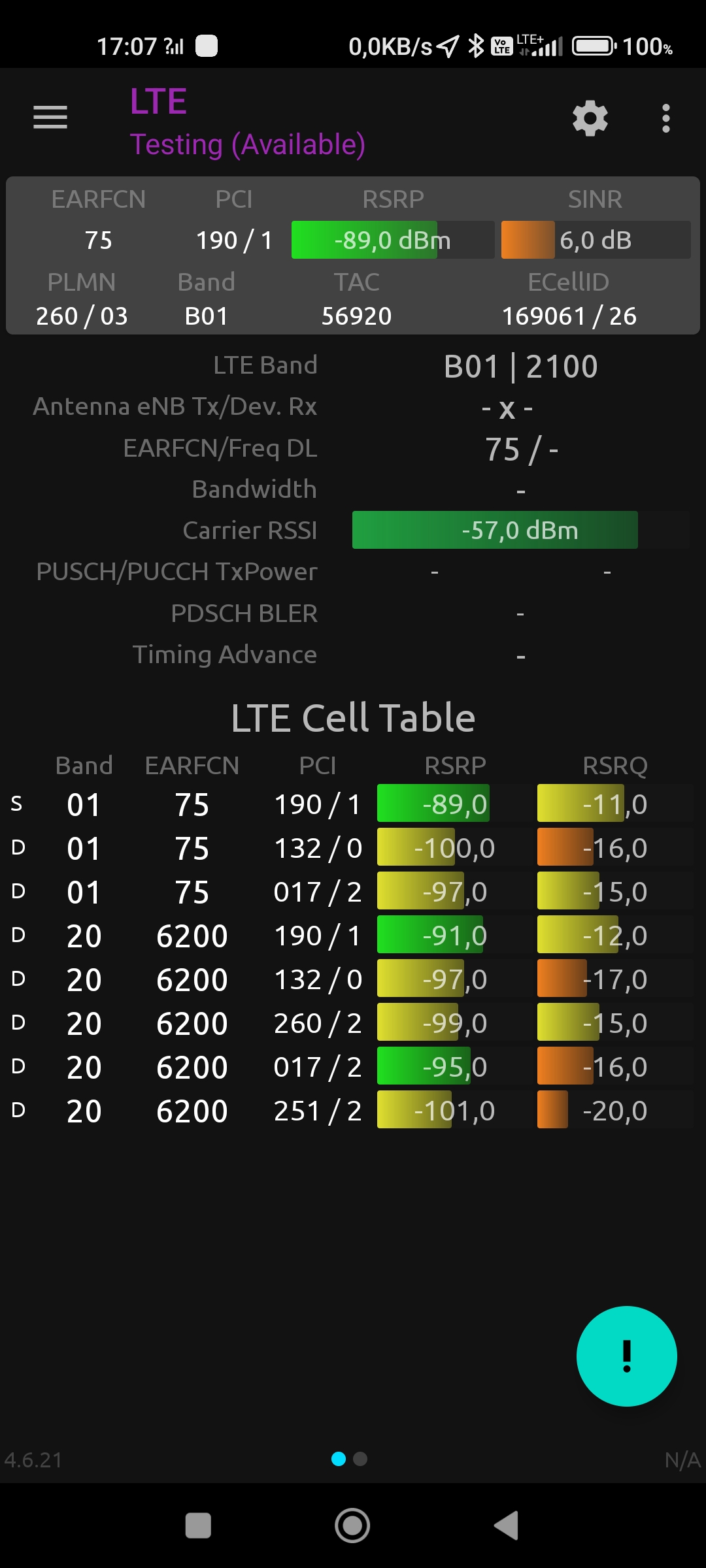Open settings via the gear icon
This screenshot has height=1568, width=706.
[590, 118]
